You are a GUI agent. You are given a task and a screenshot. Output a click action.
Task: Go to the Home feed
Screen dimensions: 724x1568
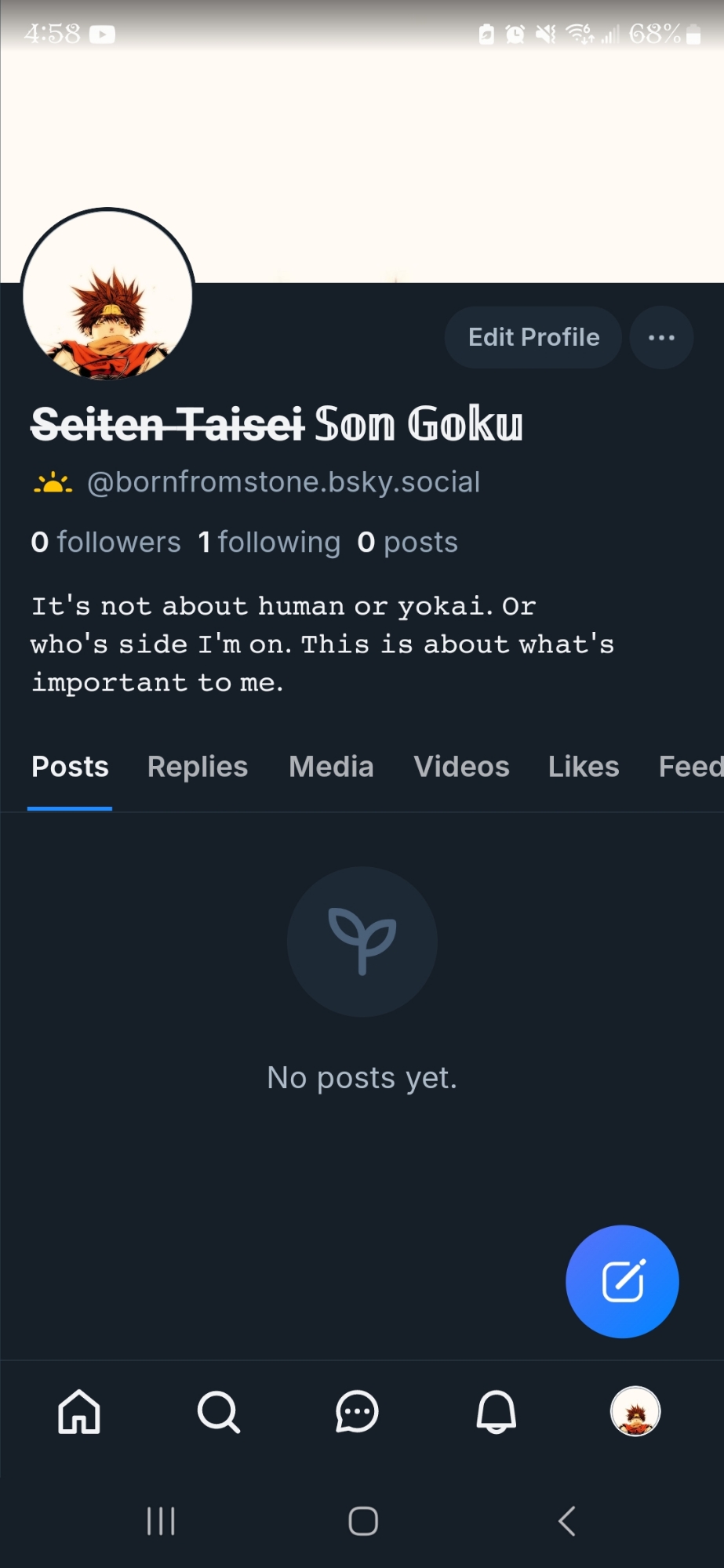tap(79, 1411)
